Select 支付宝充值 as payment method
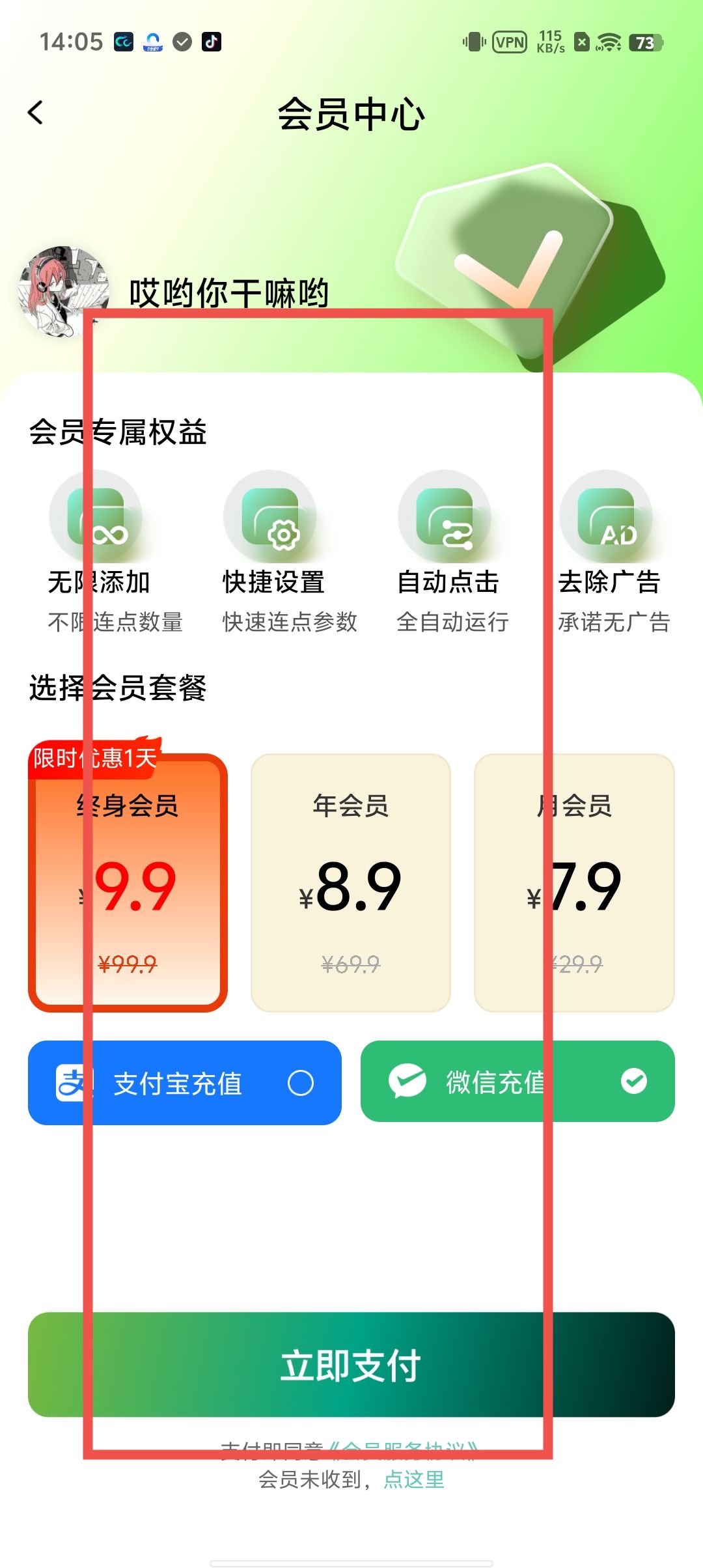The image size is (703, 1568). [185, 1083]
